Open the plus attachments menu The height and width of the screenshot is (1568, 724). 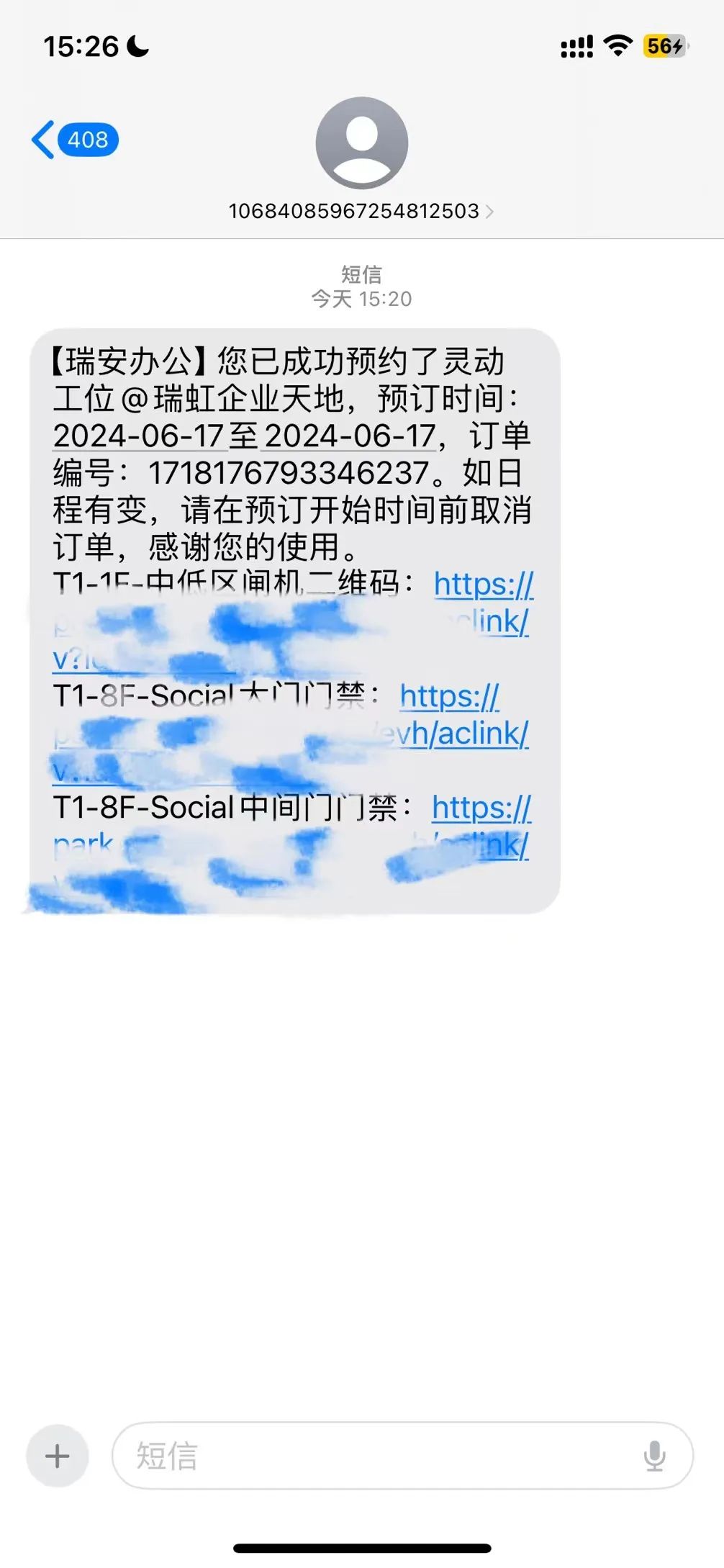58,1456
